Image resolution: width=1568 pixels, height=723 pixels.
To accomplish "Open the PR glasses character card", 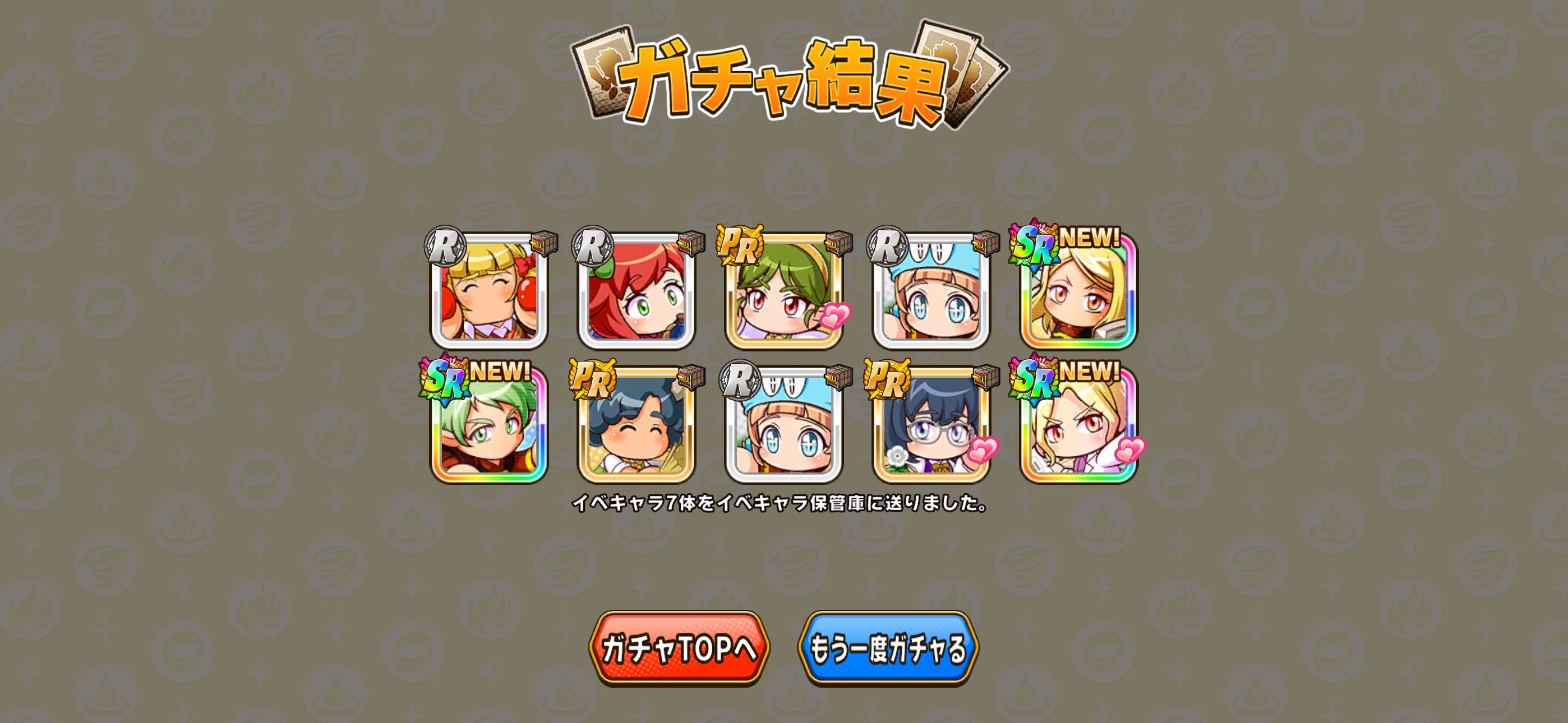I will click(x=931, y=425).
